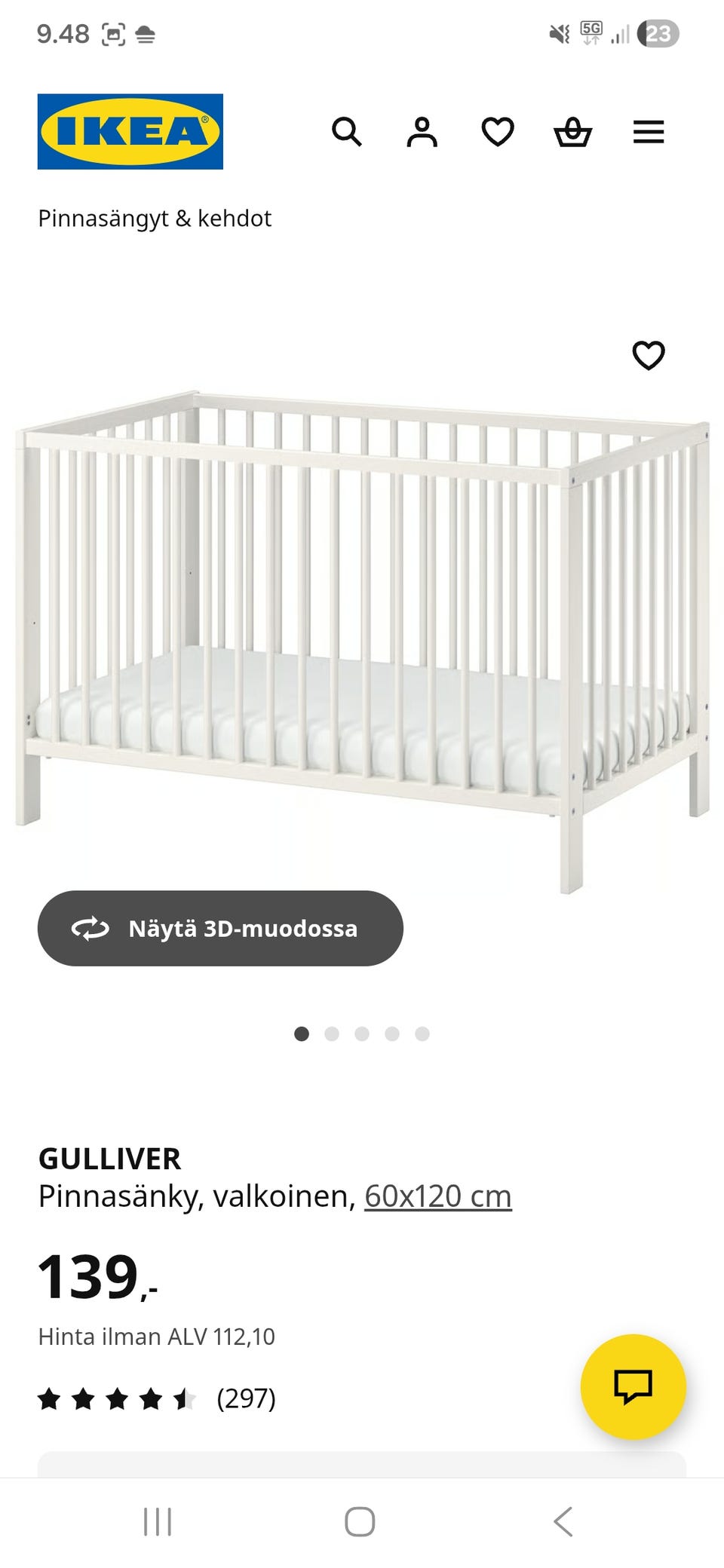The height and width of the screenshot is (1568, 724).
Task: Open the shopping basket
Action: pos(573,132)
